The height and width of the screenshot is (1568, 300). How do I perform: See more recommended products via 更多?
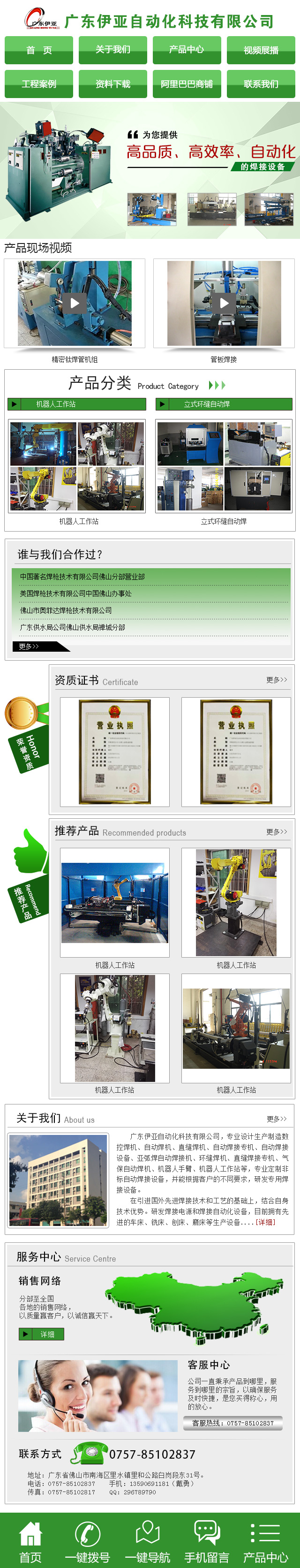[x=276, y=831]
